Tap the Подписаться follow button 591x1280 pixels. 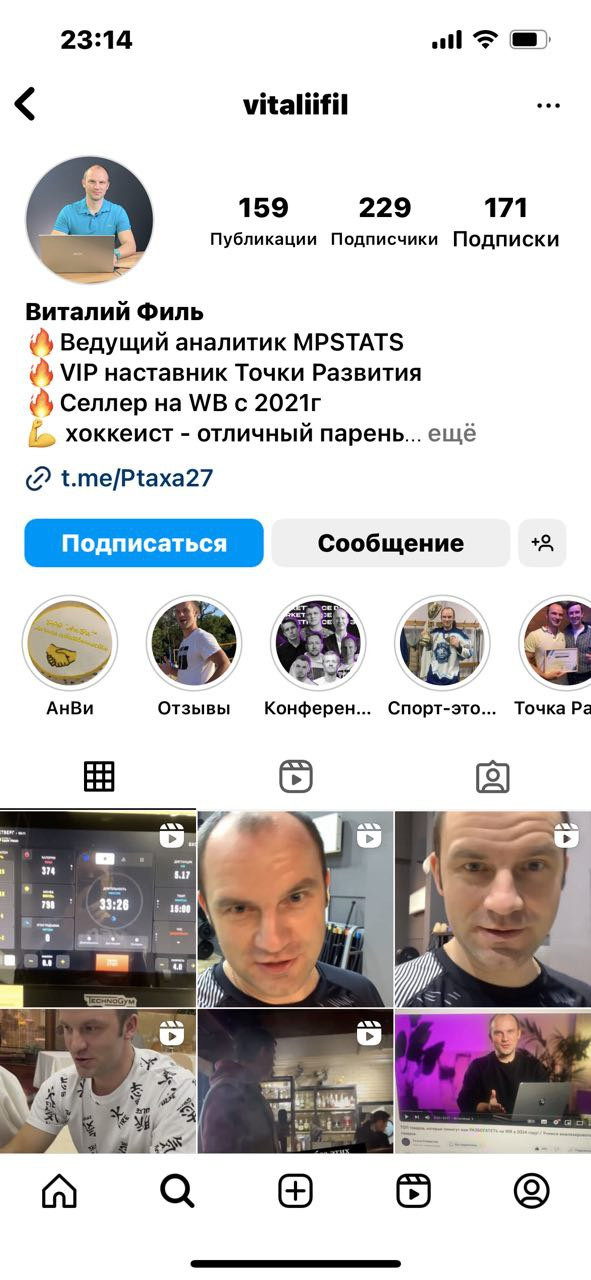point(144,543)
